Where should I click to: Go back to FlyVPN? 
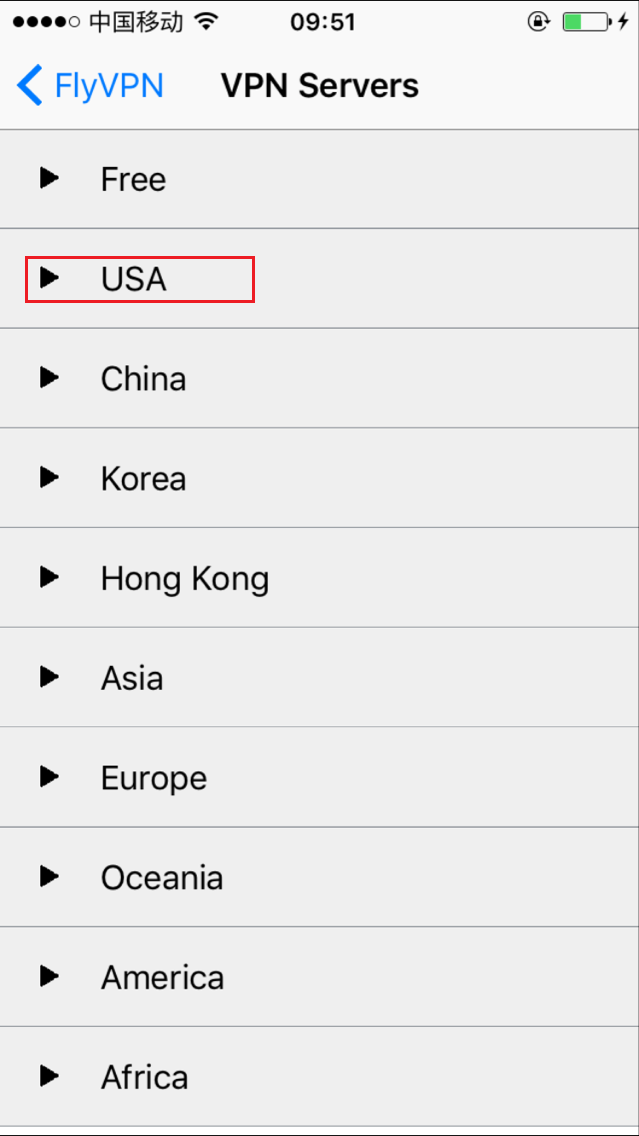[x=91, y=85]
